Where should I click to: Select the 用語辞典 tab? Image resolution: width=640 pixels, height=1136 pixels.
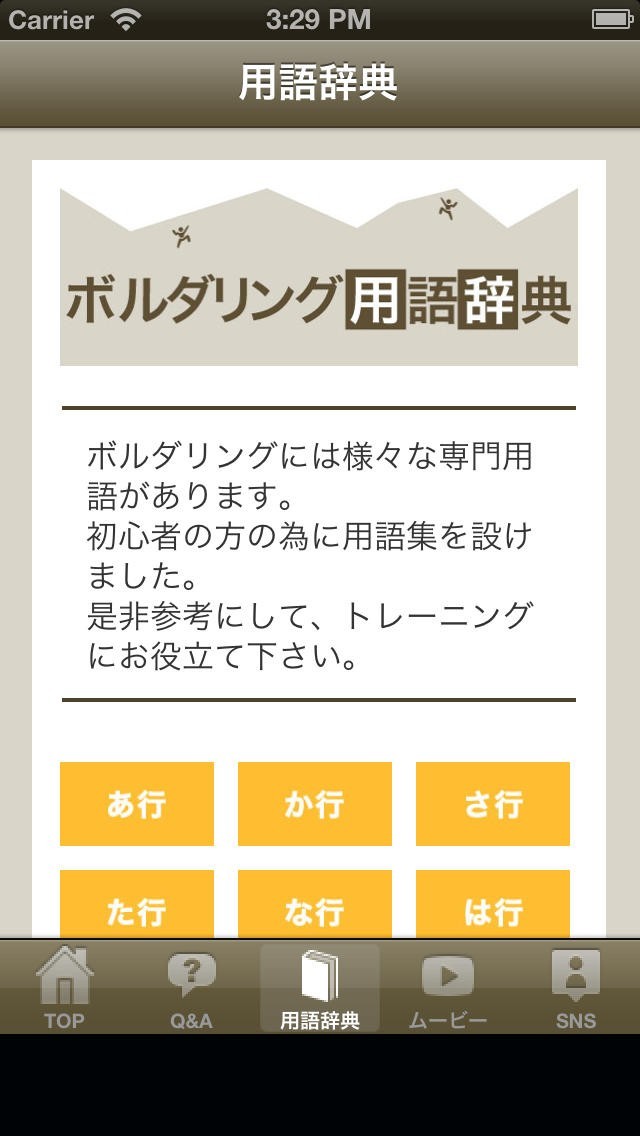point(320,988)
